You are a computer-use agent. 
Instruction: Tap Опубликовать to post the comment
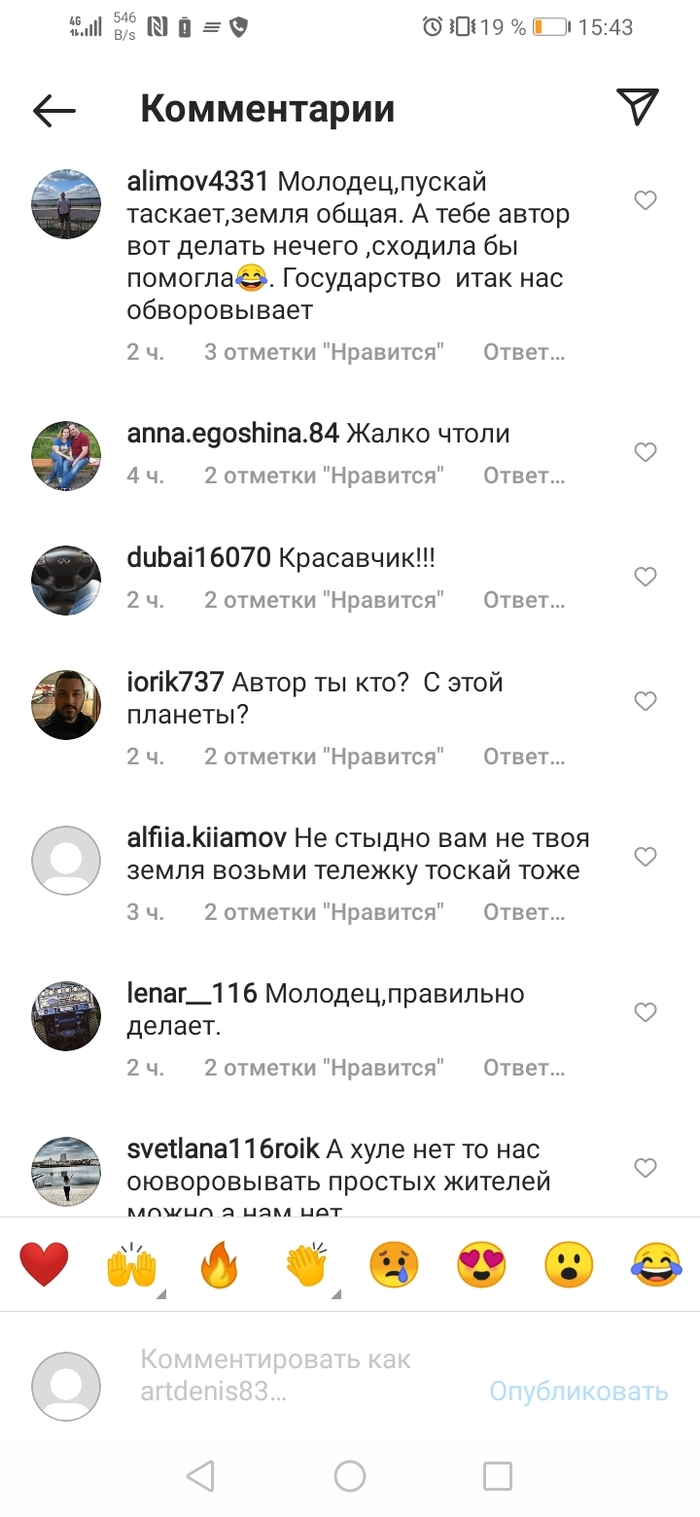click(578, 1391)
